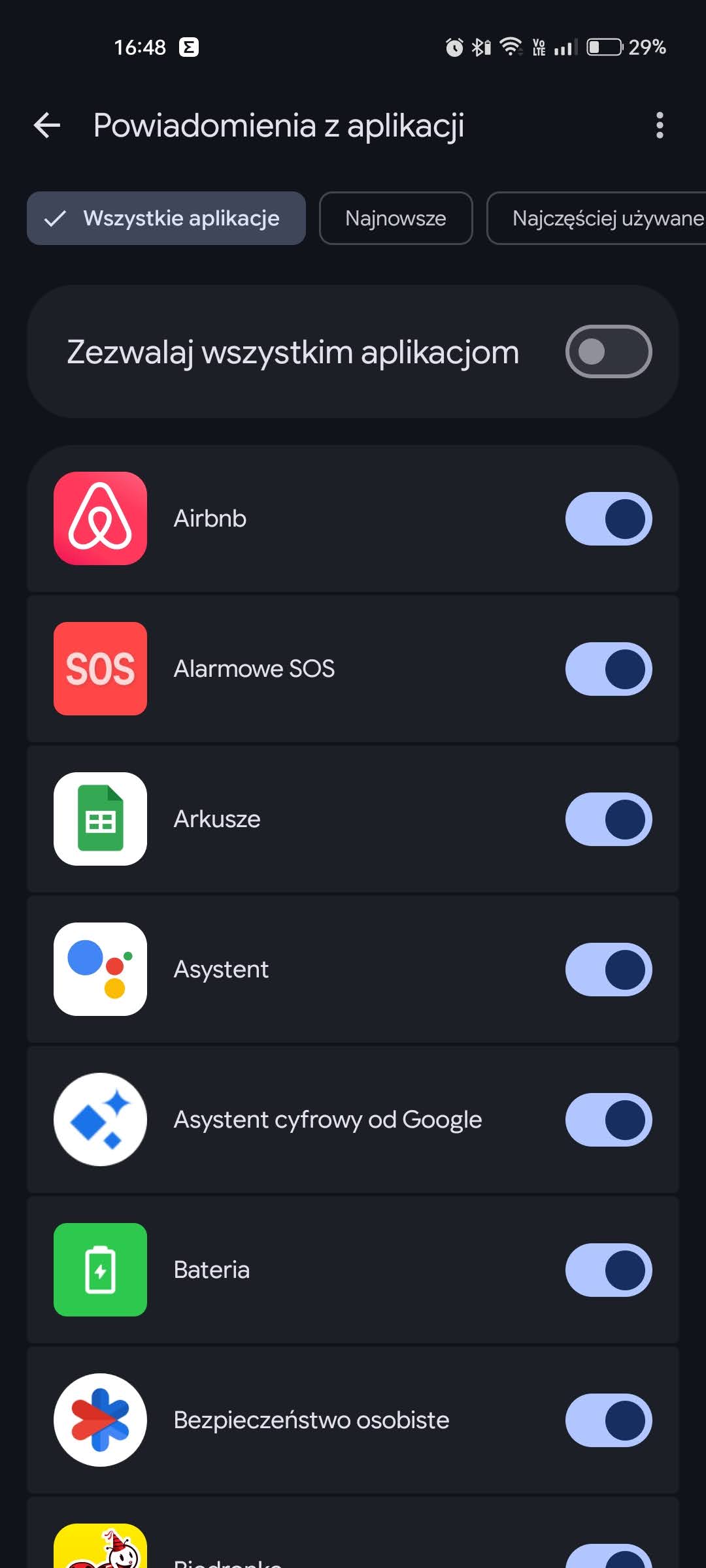Image resolution: width=706 pixels, height=1568 pixels.
Task: Open Bezpieczeństwo osobiste notification settings
Action: click(x=311, y=1420)
